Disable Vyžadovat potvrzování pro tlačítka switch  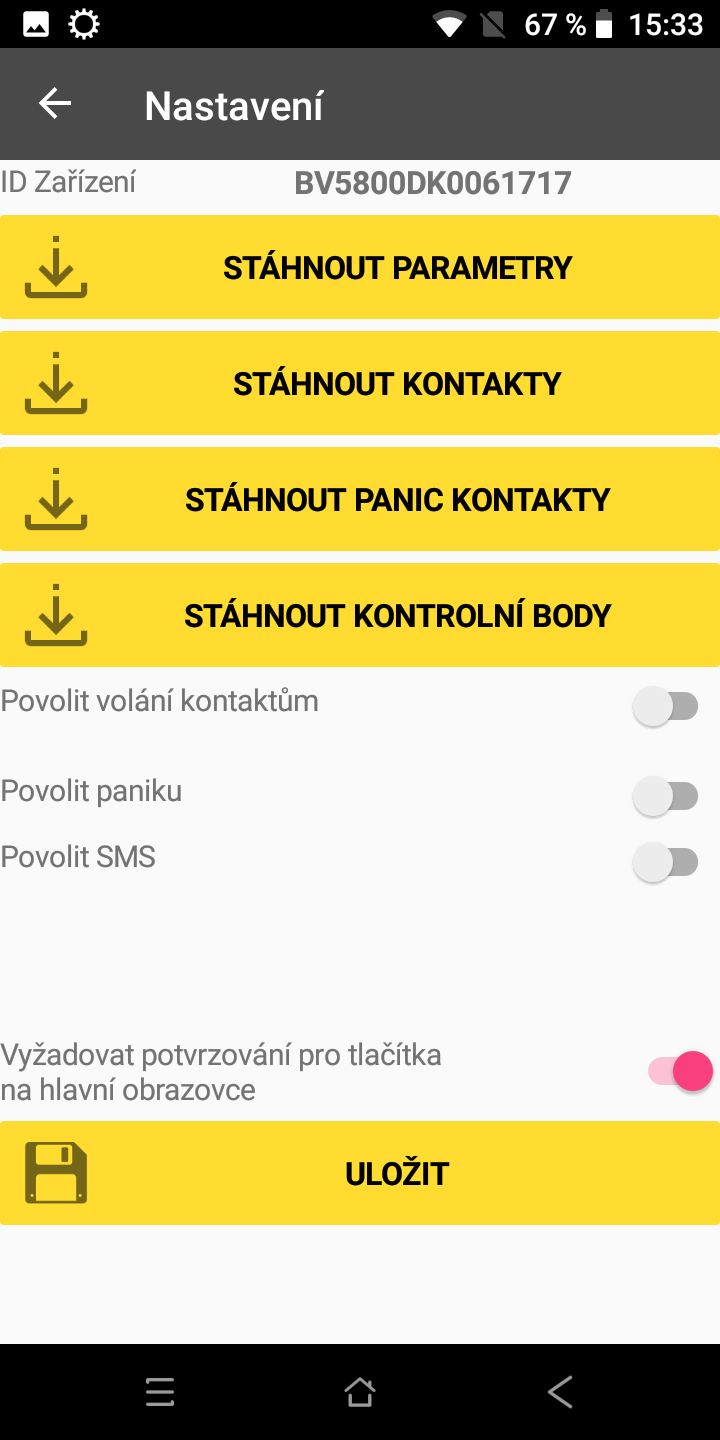pos(680,1071)
